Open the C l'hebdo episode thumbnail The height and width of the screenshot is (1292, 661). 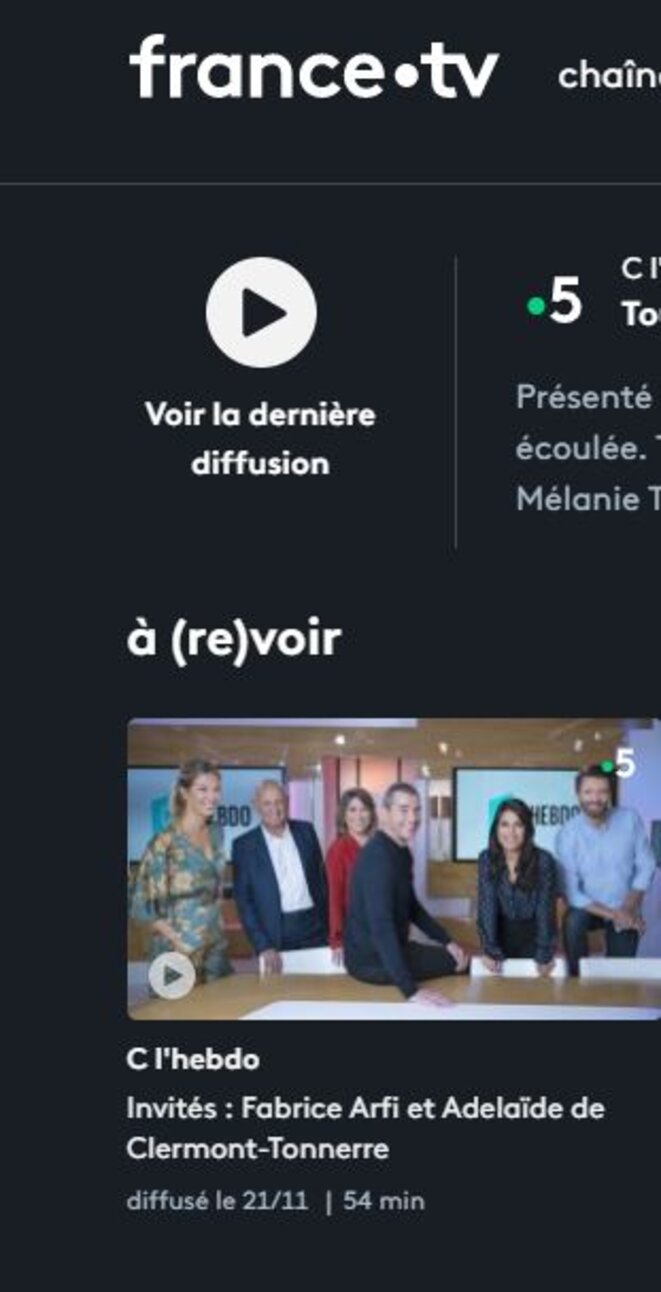pyautogui.click(x=393, y=868)
